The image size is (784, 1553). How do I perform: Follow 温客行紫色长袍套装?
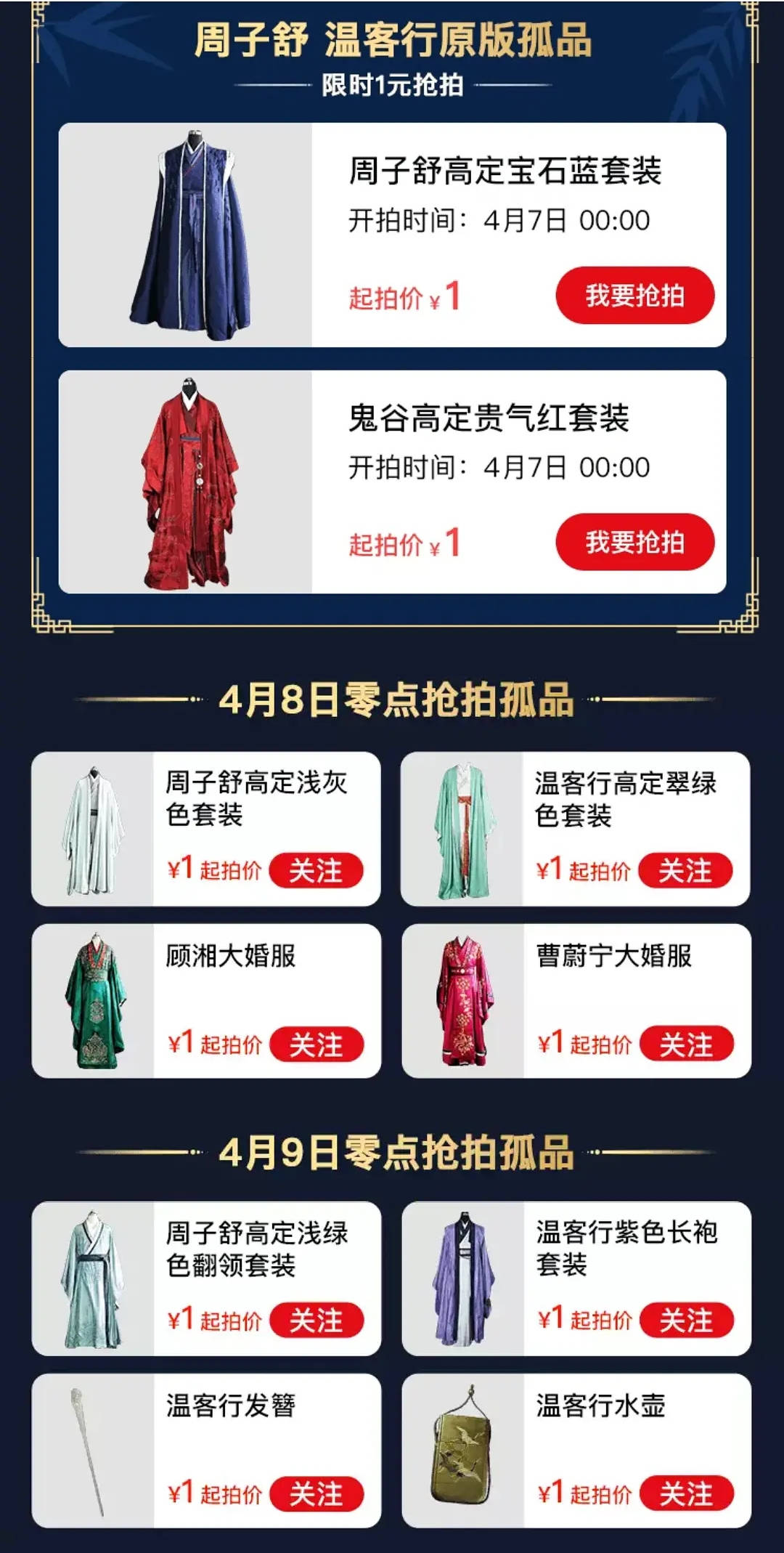[686, 1320]
